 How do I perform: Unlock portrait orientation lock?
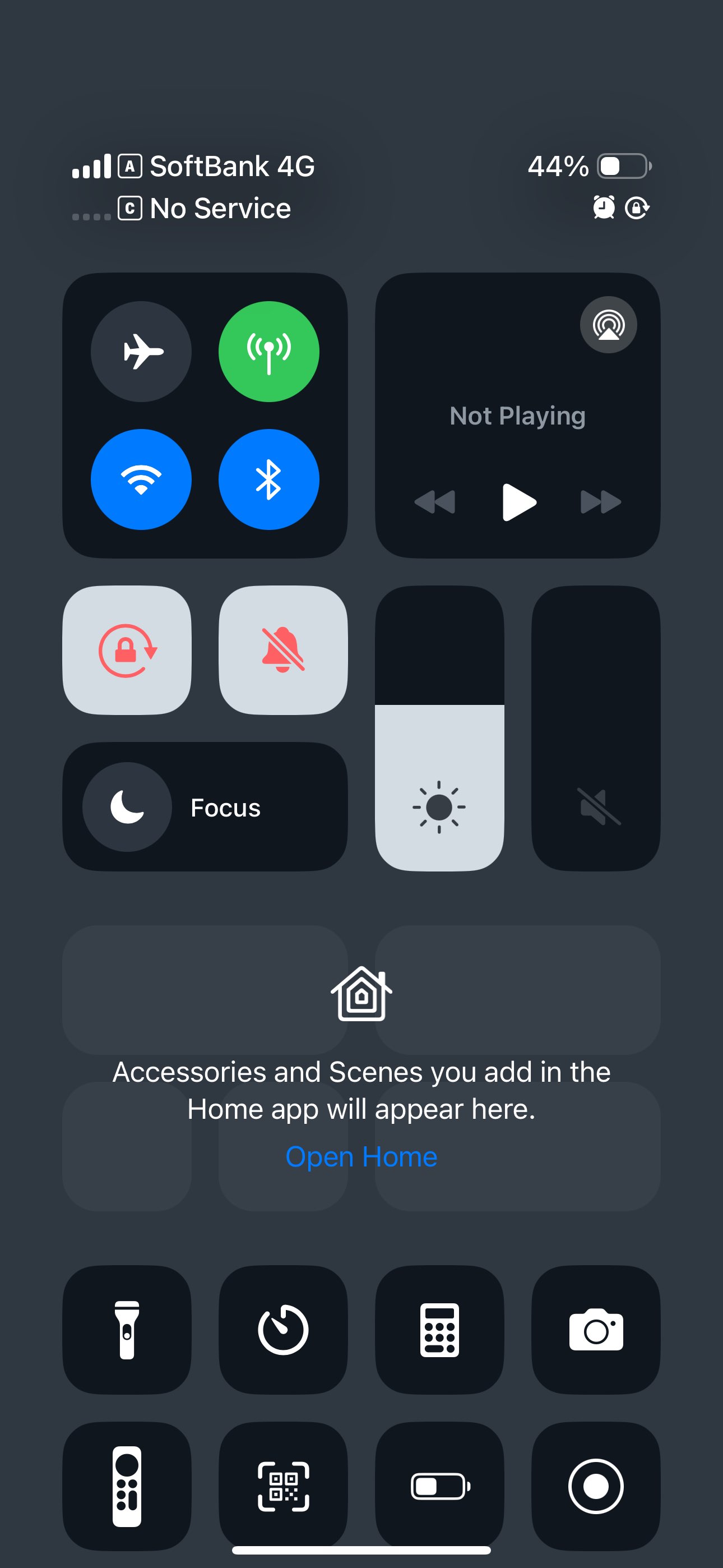point(127,650)
